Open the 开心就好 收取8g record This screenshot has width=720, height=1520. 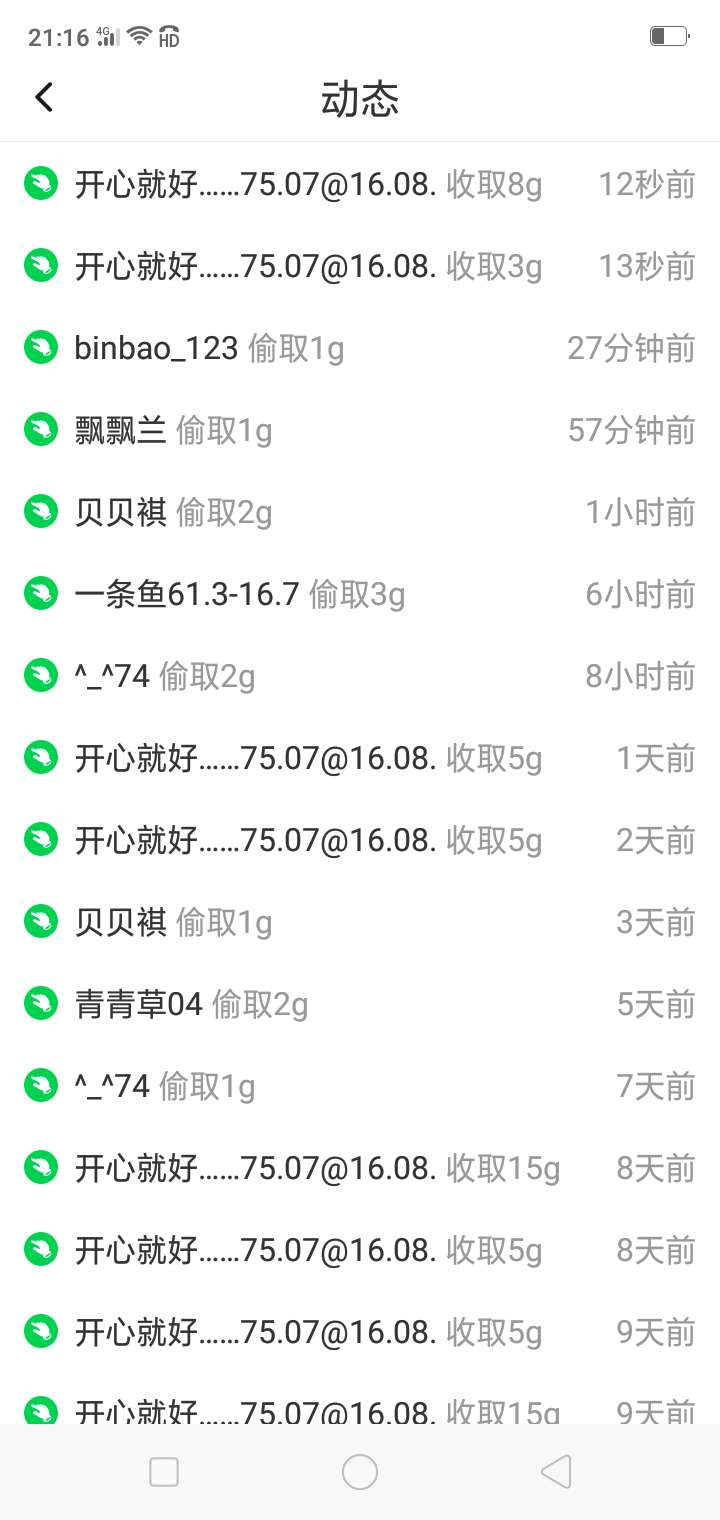300,184
